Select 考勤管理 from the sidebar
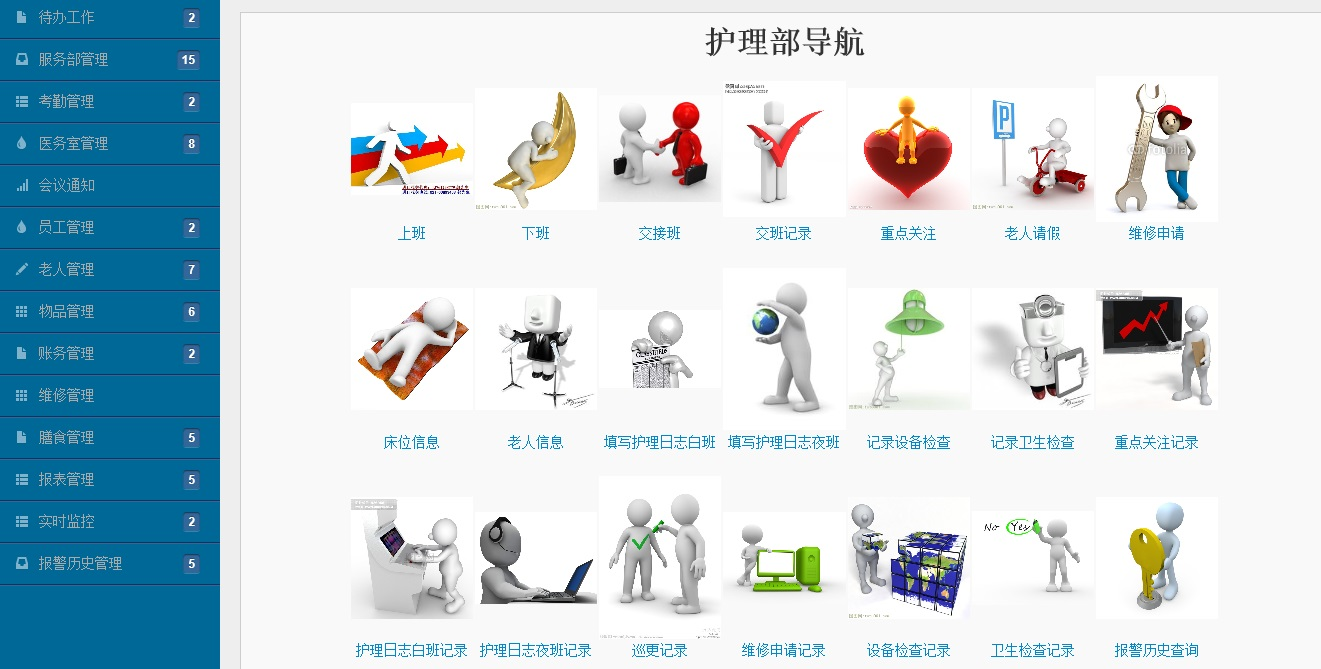The height and width of the screenshot is (669, 1321). point(66,102)
